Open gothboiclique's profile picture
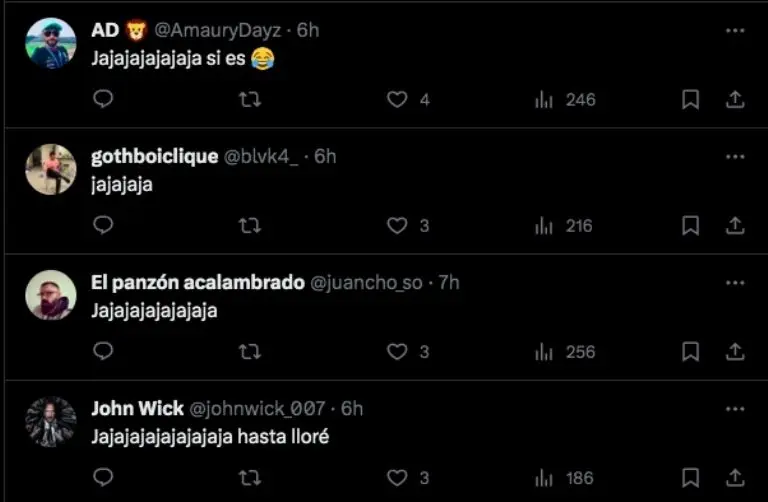This screenshot has width=768, height=502. coord(51,169)
